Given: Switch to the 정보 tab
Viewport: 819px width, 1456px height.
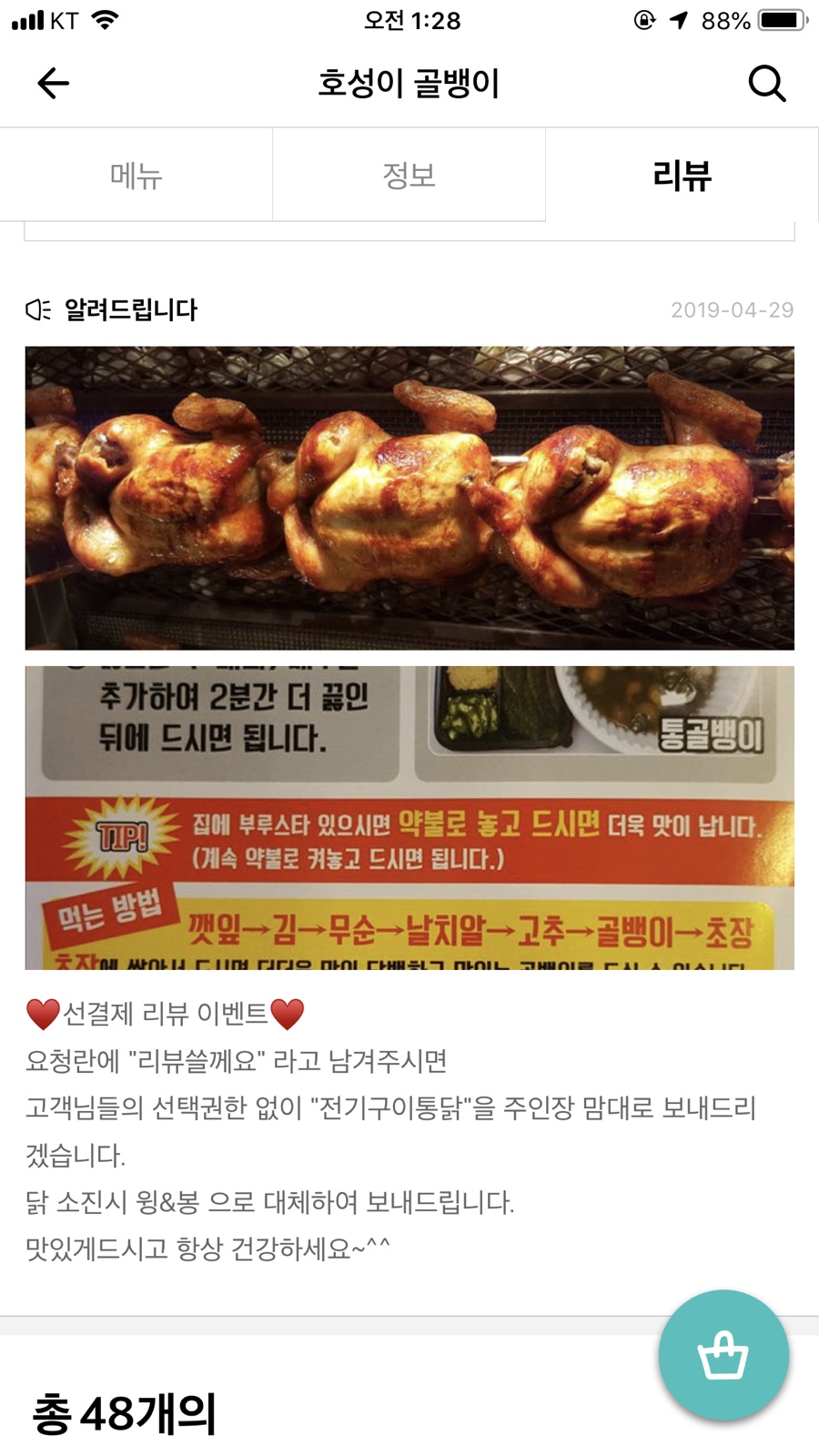Looking at the screenshot, I should coord(409,175).
